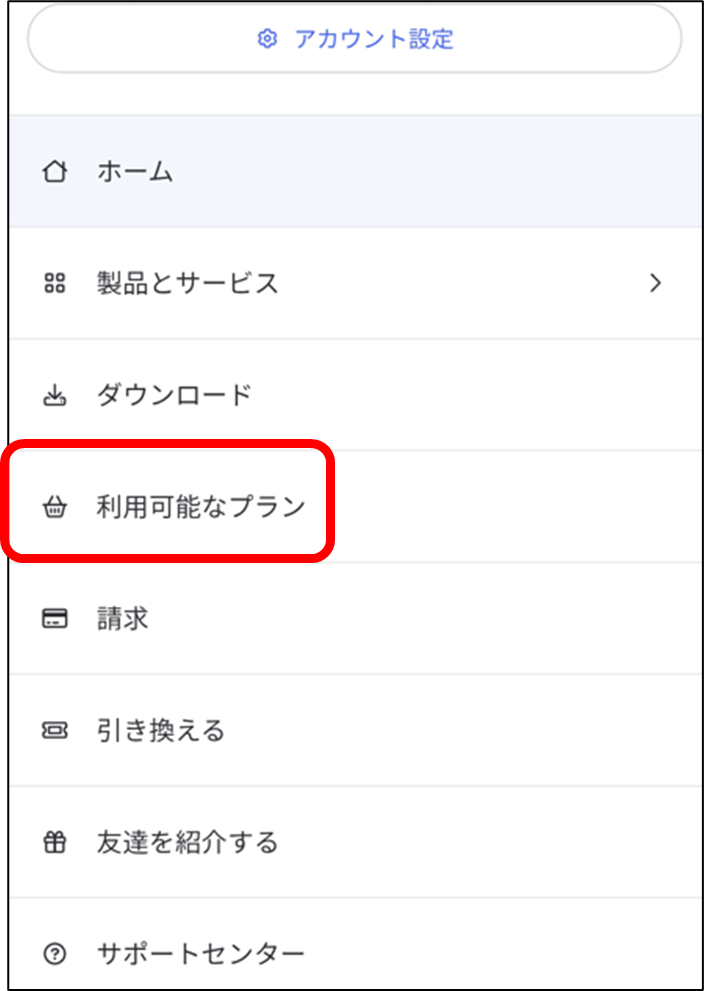Viewport: 704px width, 991px height.
Task: Expand 製品とサービス submenu
Action: click(x=355, y=284)
